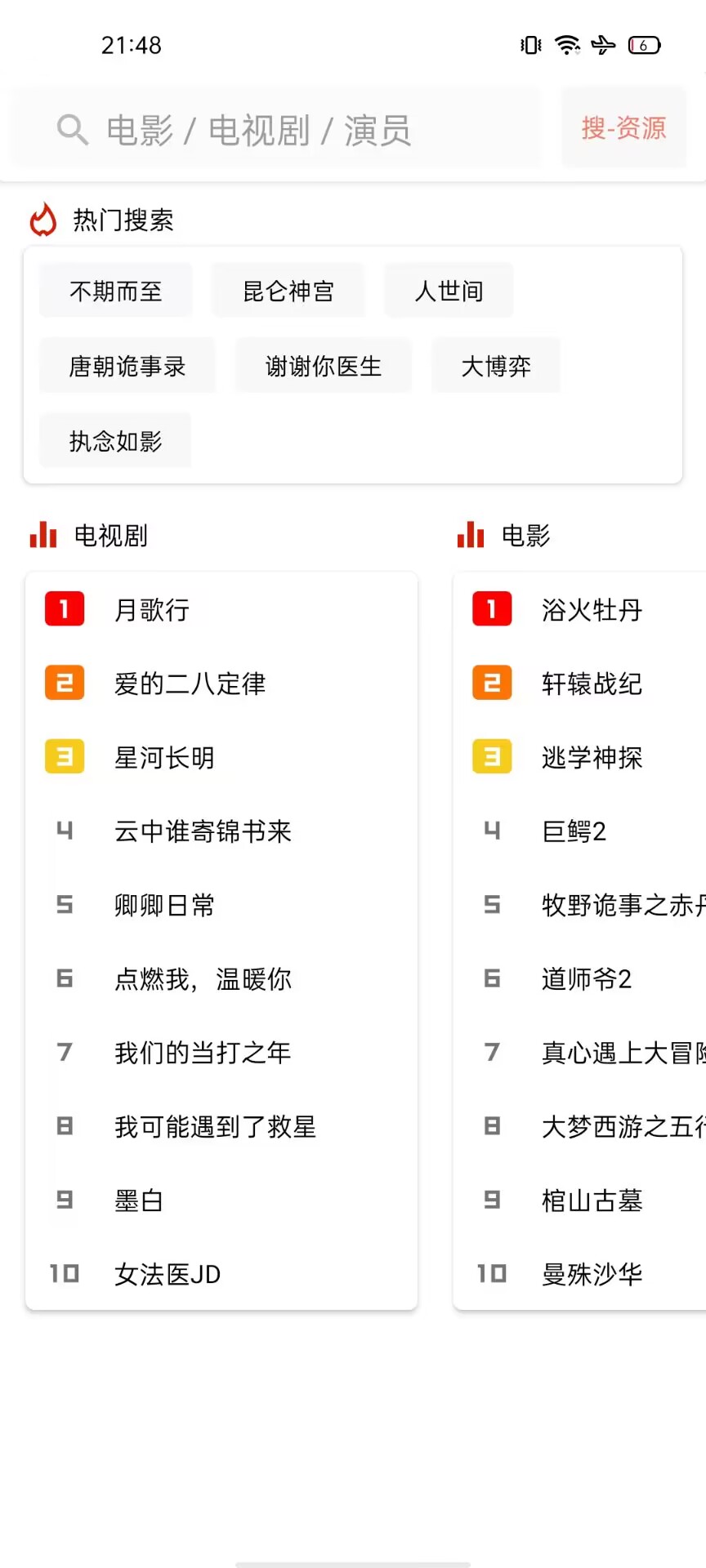Open 女法医JD ranked tenth
706x1568 pixels.
click(x=168, y=1274)
